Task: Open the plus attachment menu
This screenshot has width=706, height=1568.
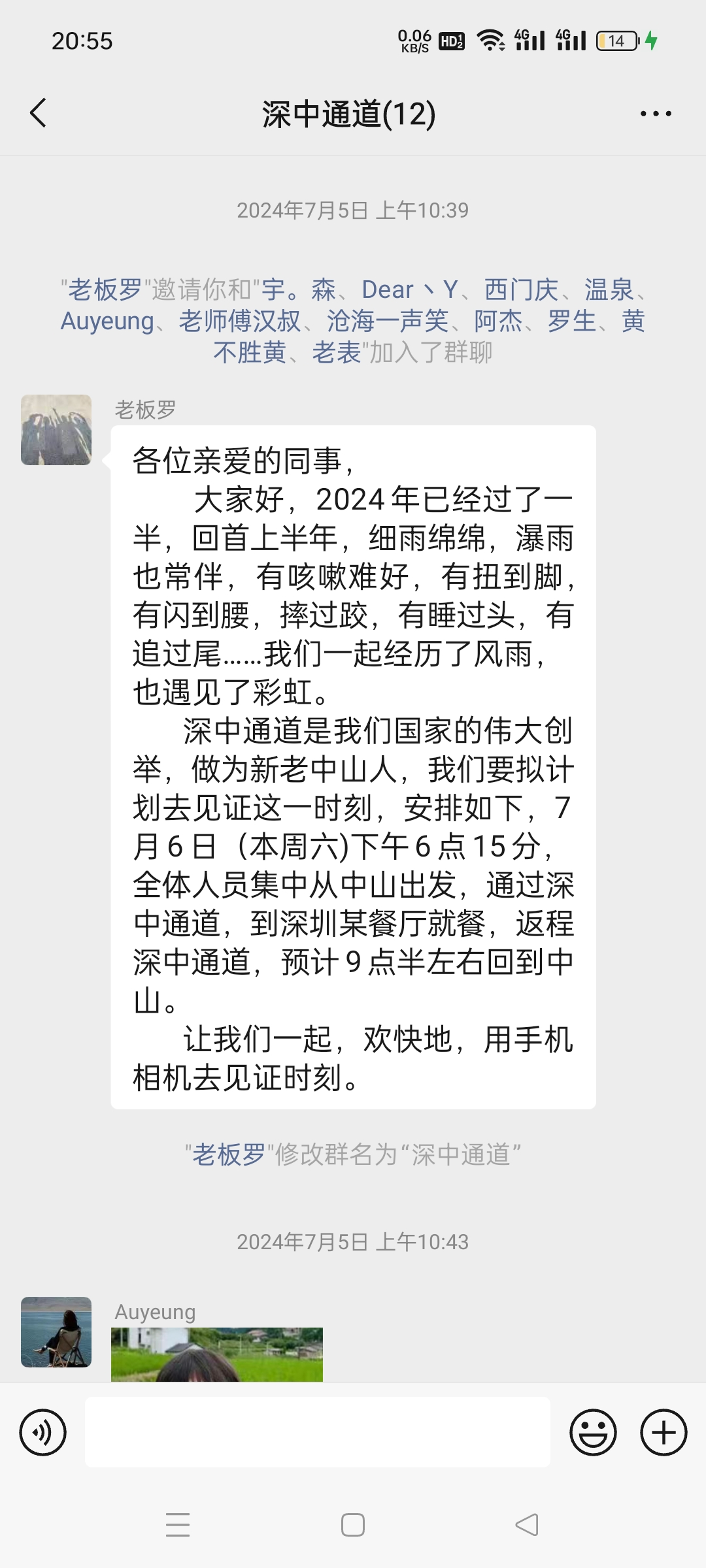Action: tap(664, 1433)
